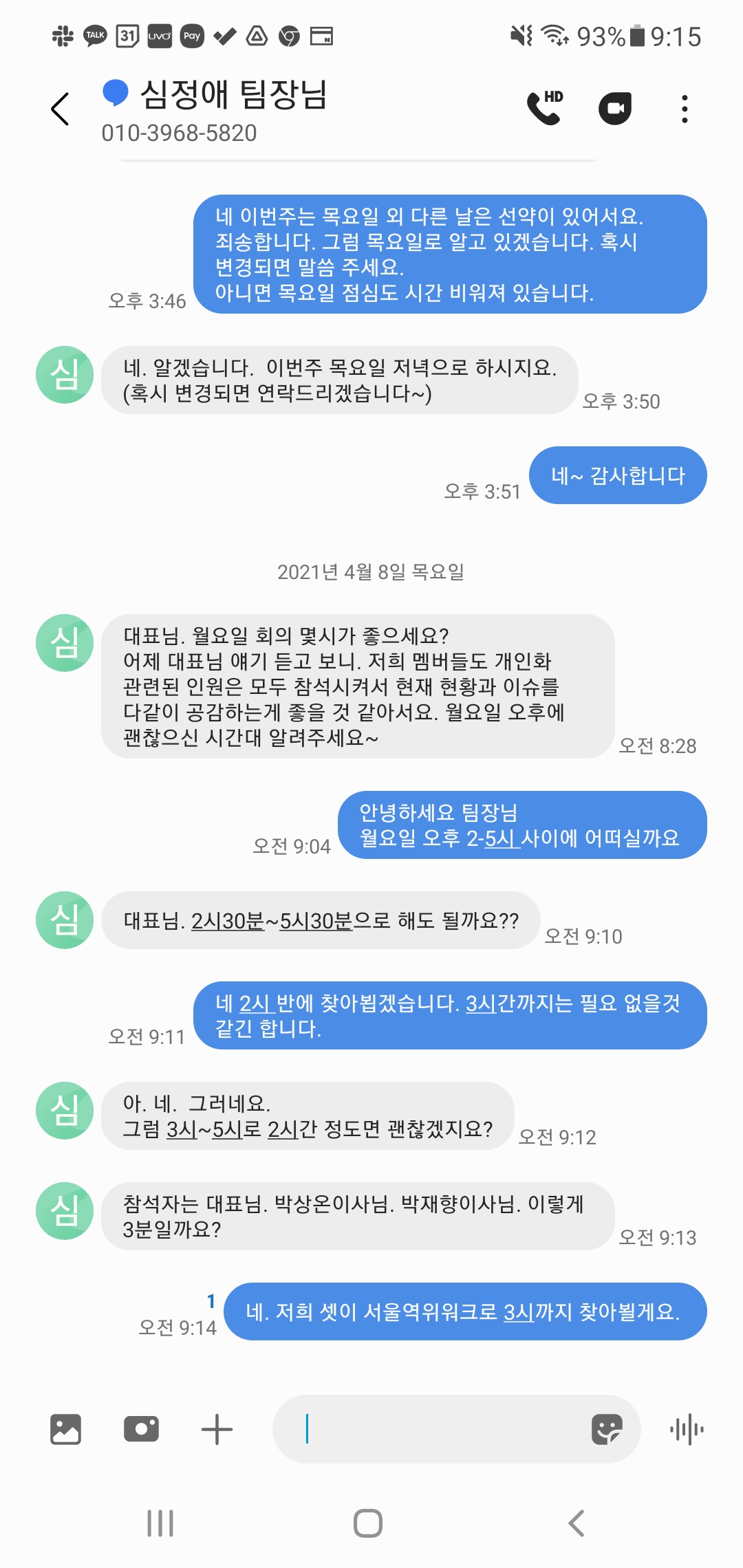Record a voice message
The image size is (743, 1568).
(686, 1429)
